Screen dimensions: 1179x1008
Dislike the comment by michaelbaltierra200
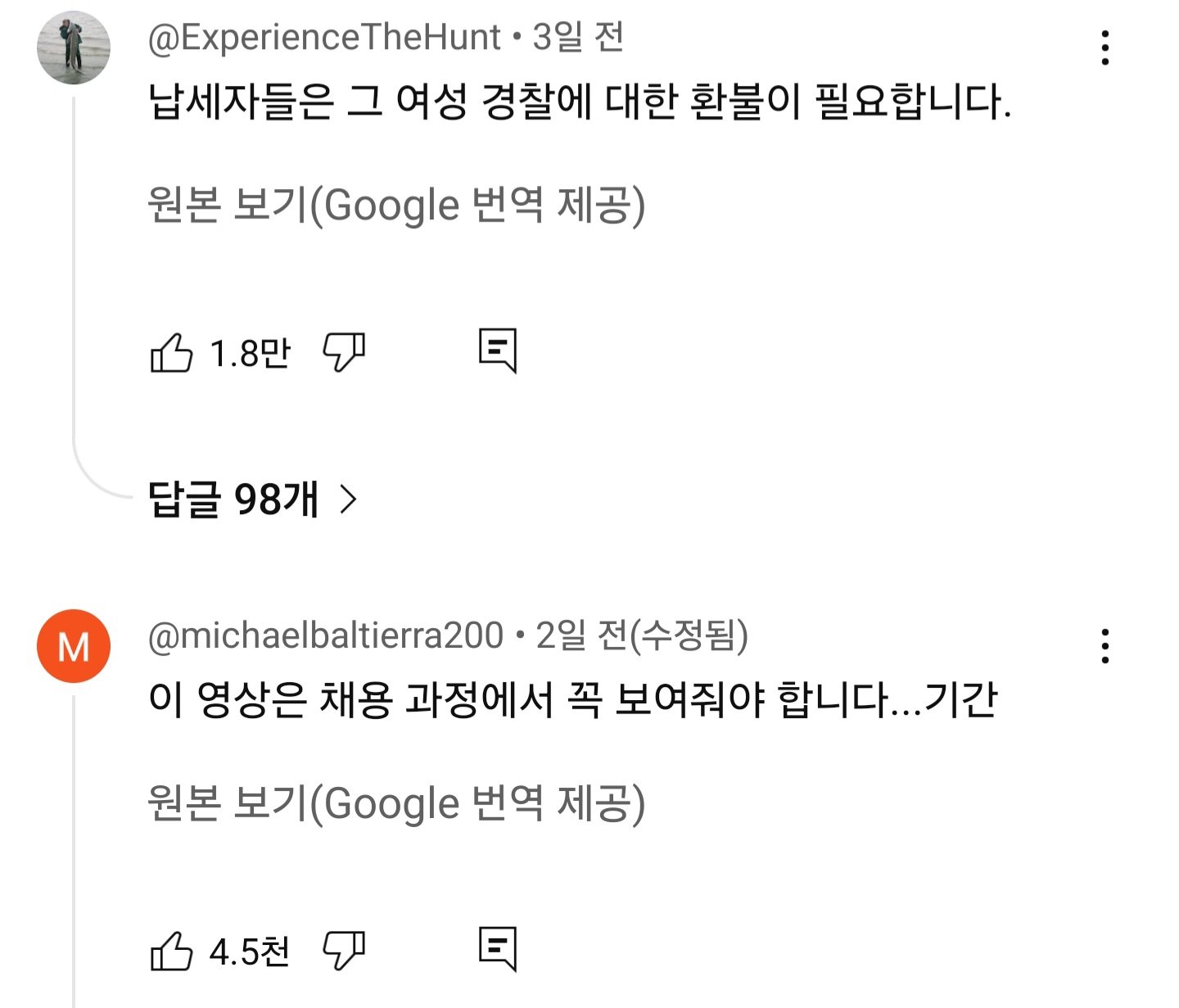344,951
